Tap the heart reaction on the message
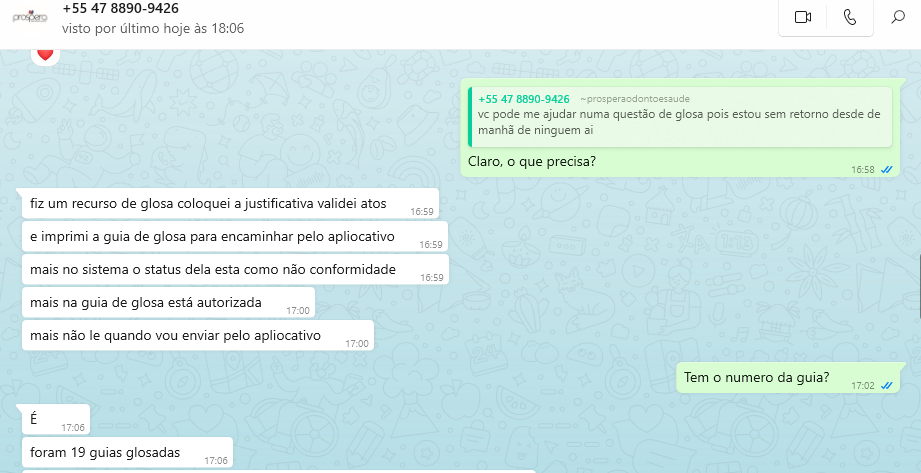921x473 pixels. [x=44, y=54]
